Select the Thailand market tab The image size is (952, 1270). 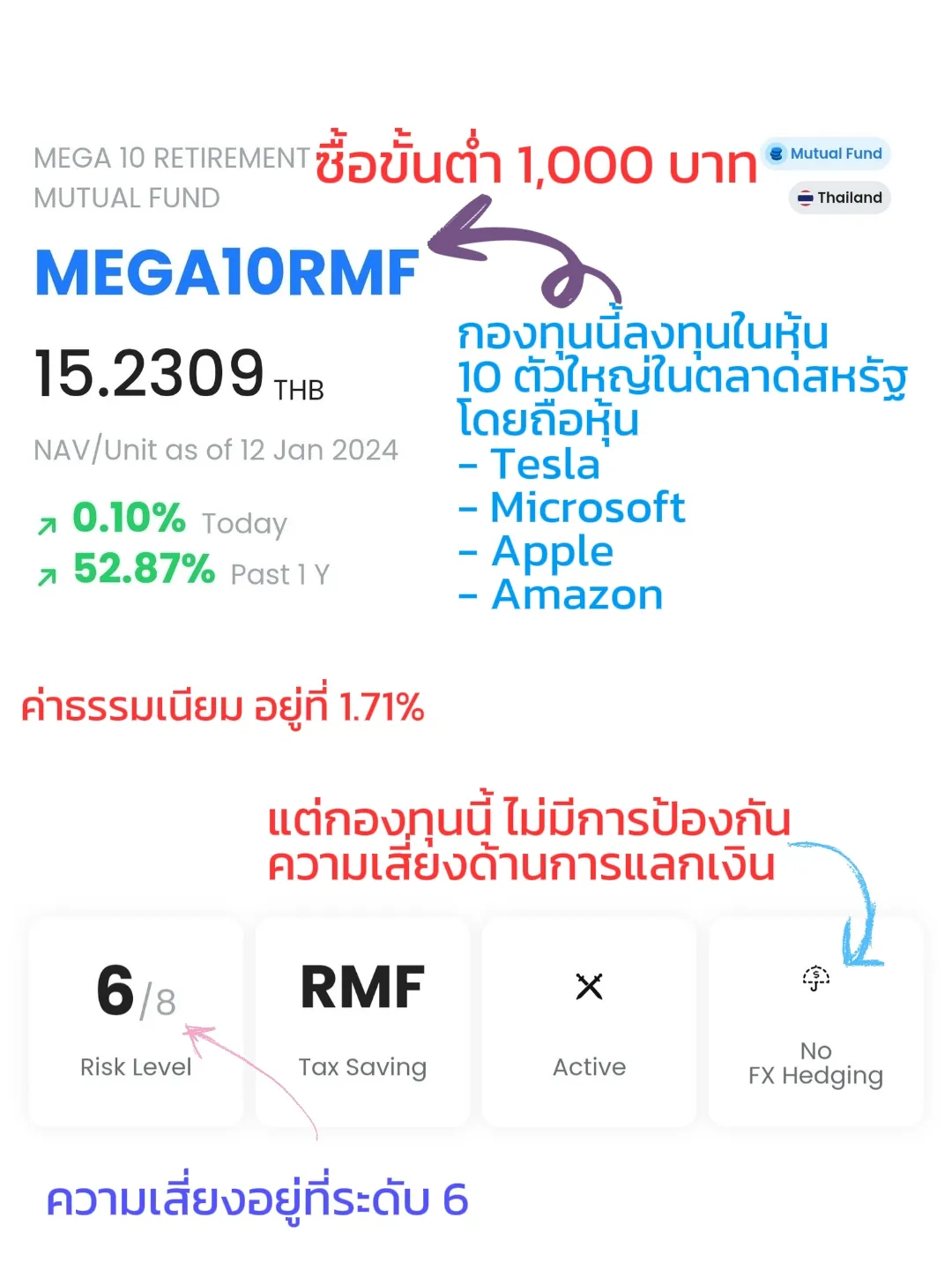[x=839, y=198]
